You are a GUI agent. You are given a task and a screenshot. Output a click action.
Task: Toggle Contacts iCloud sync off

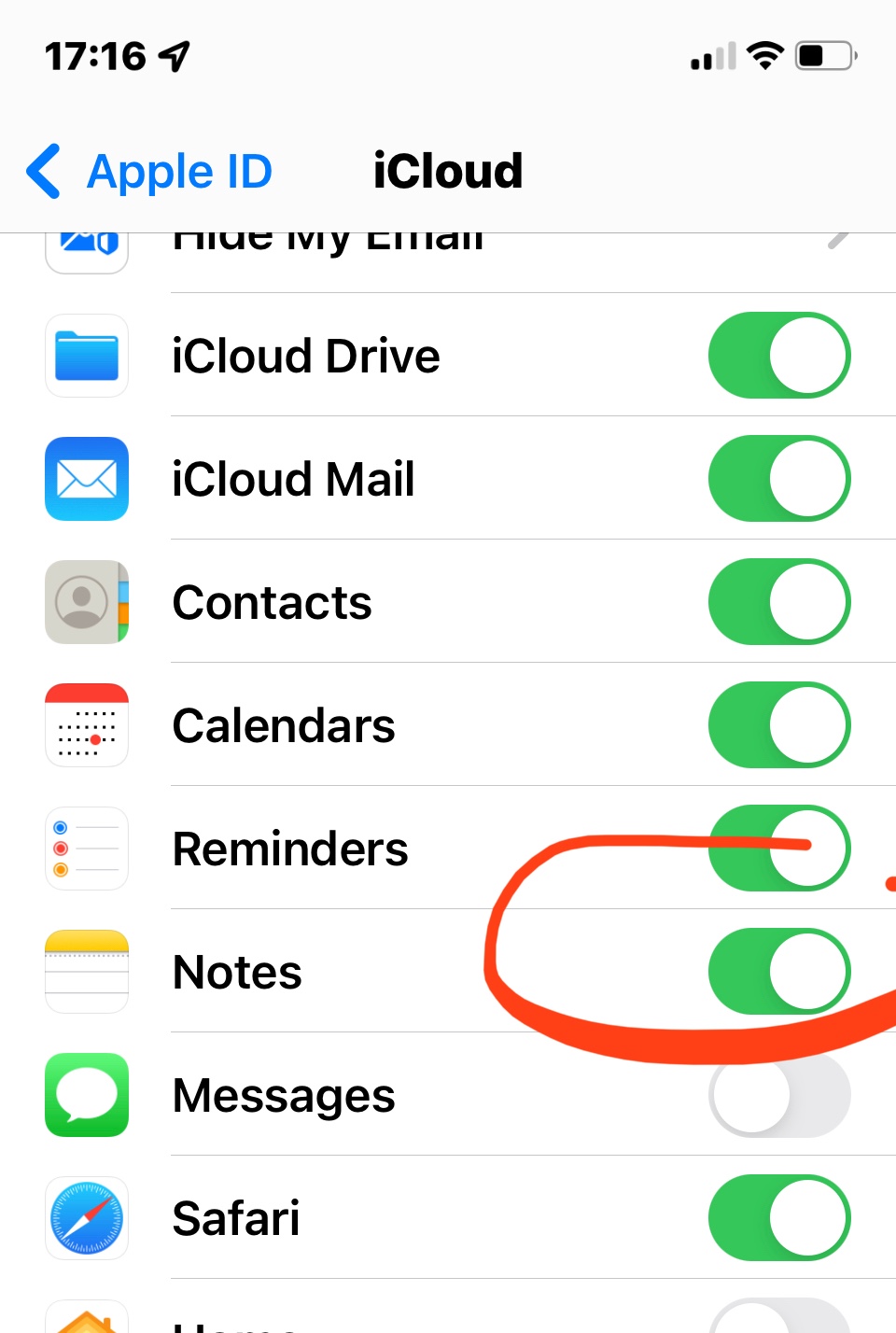(x=778, y=602)
